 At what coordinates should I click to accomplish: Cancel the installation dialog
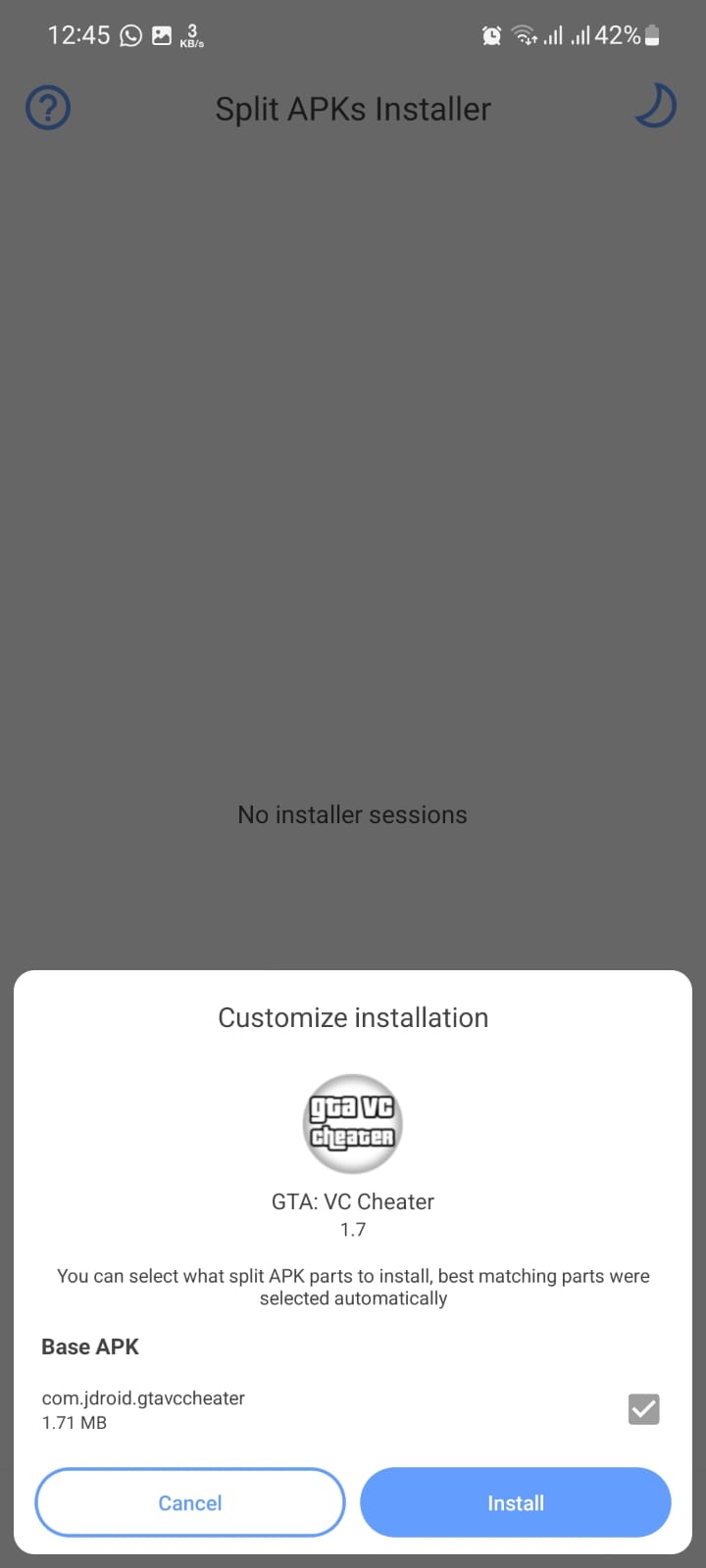(190, 1502)
